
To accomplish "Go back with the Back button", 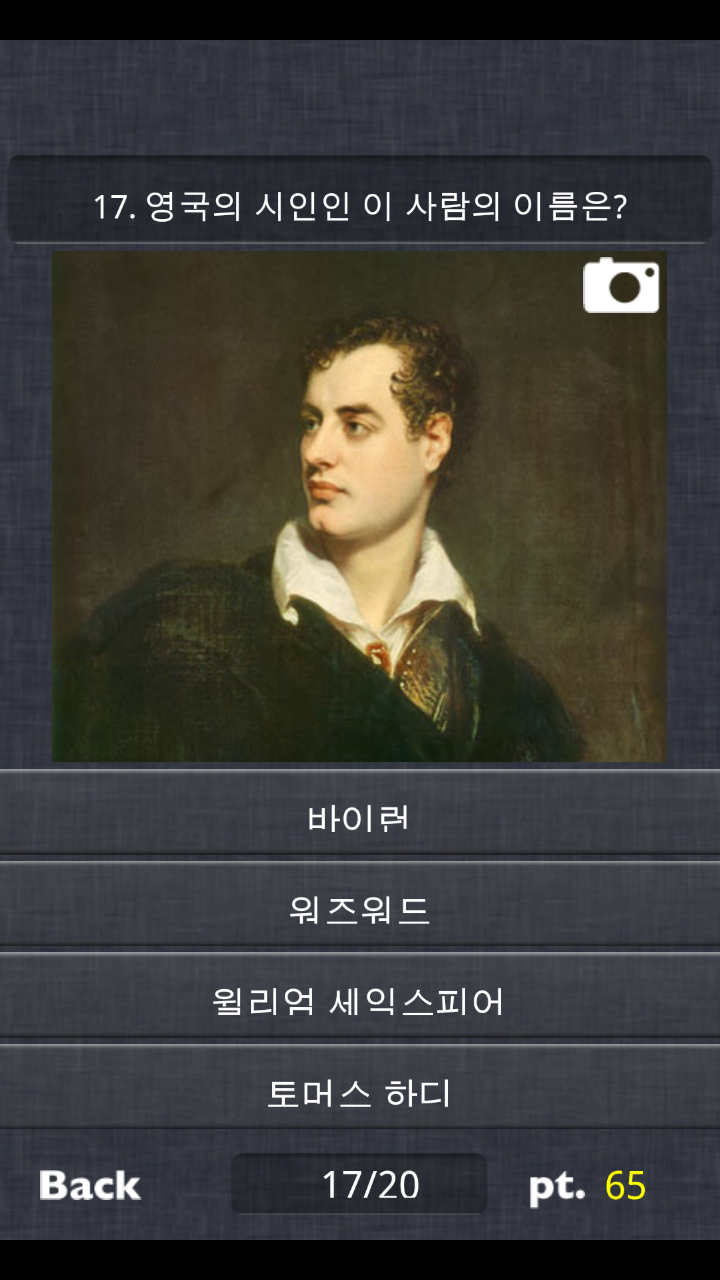I will 90,1185.
